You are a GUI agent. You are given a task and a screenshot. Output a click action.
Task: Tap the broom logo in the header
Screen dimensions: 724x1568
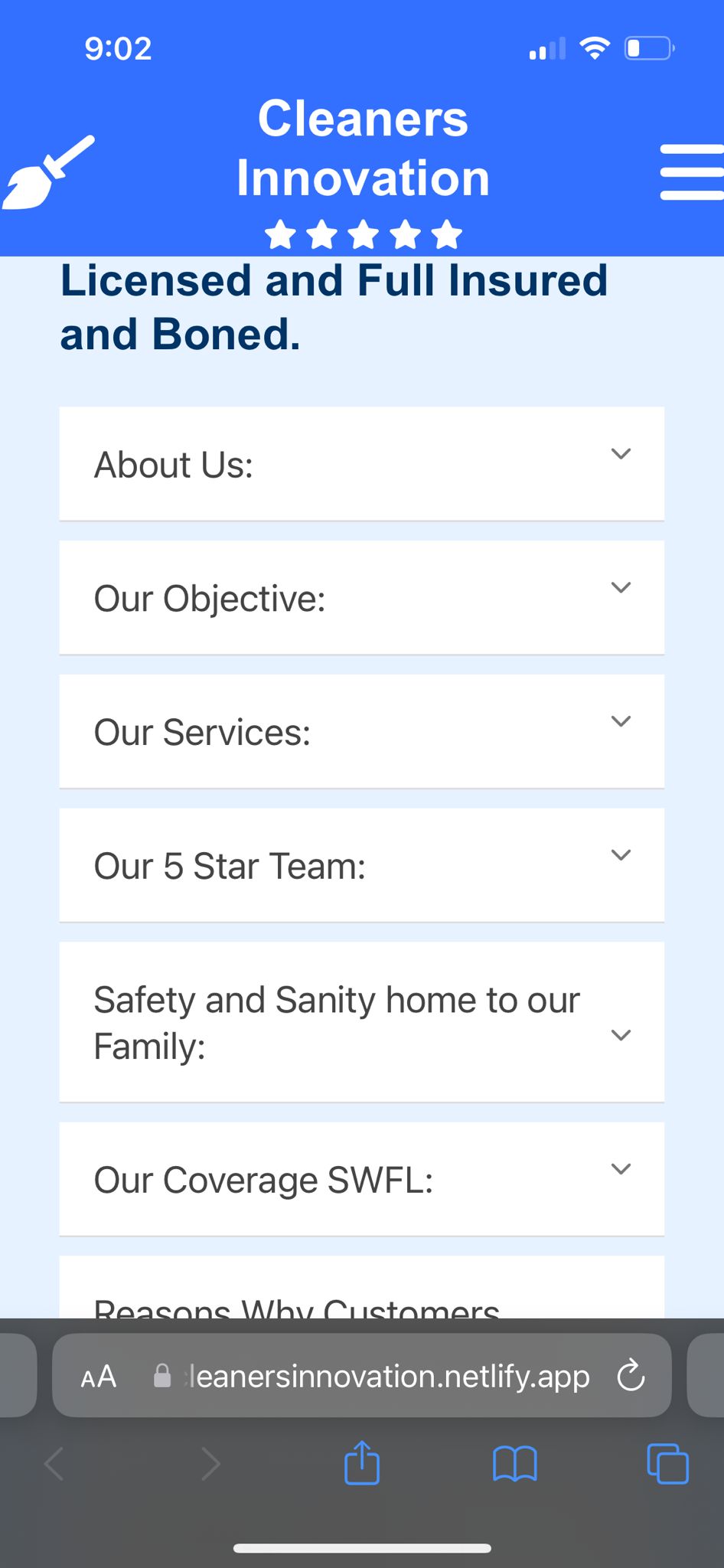49,173
